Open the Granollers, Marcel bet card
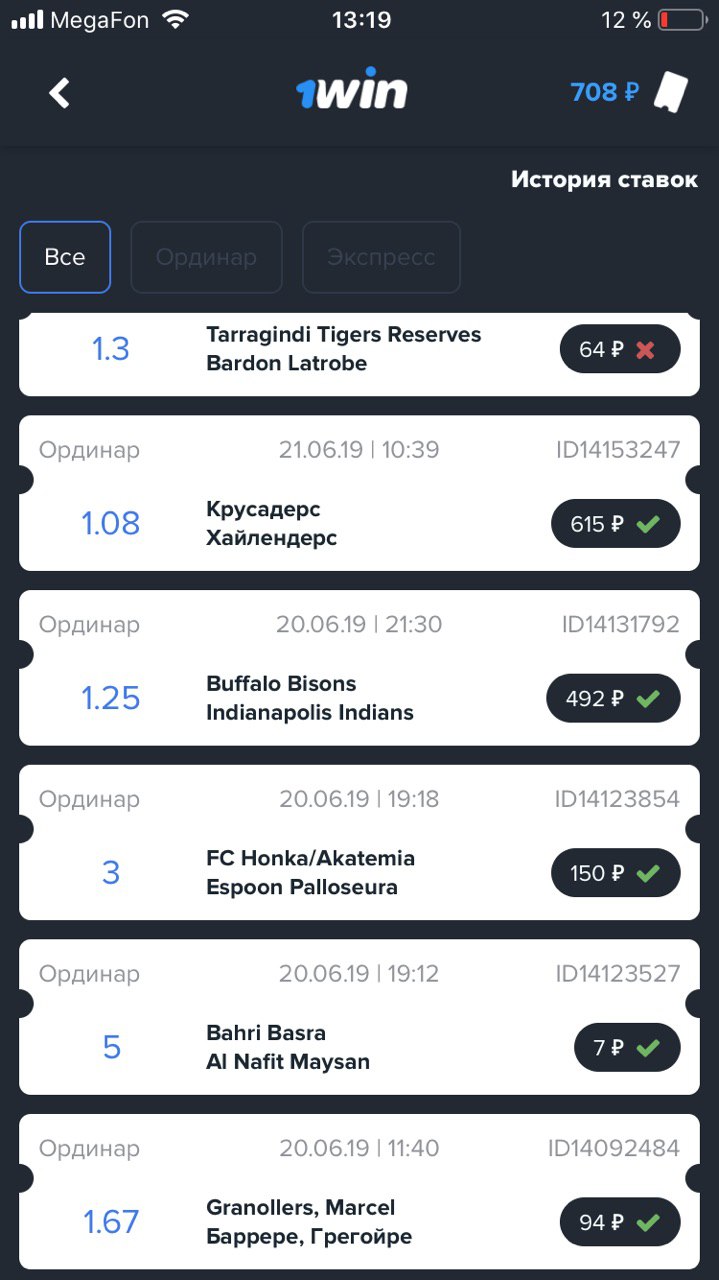 point(359,1192)
